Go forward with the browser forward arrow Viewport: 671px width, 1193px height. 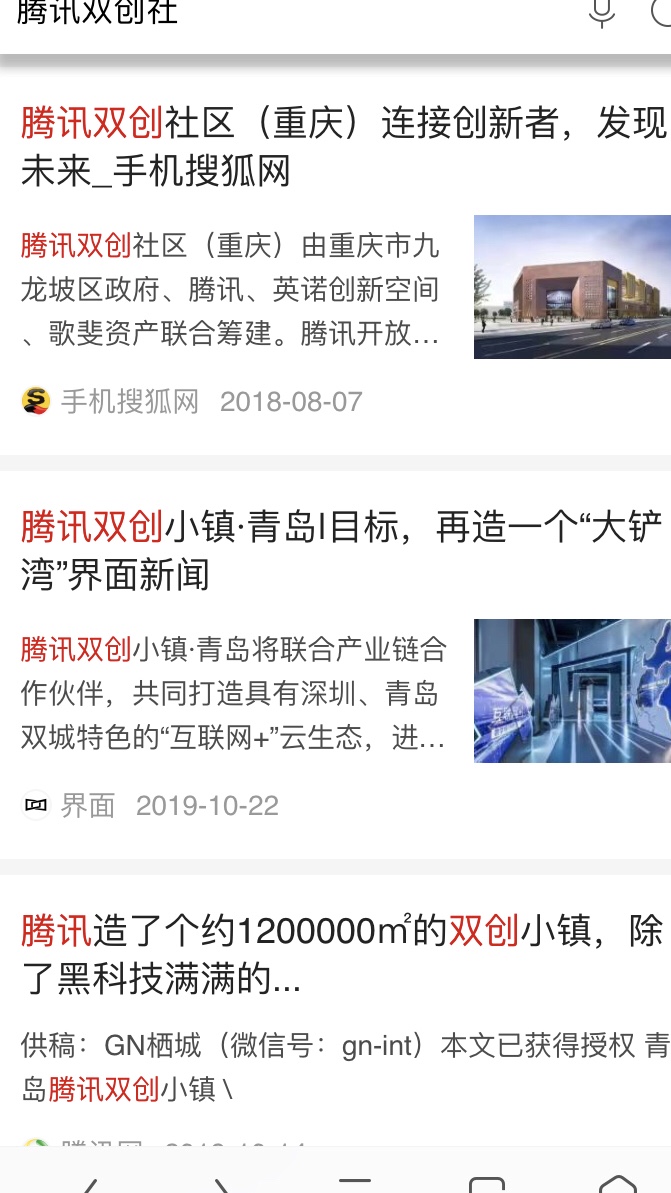click(x=222, y=1184)
